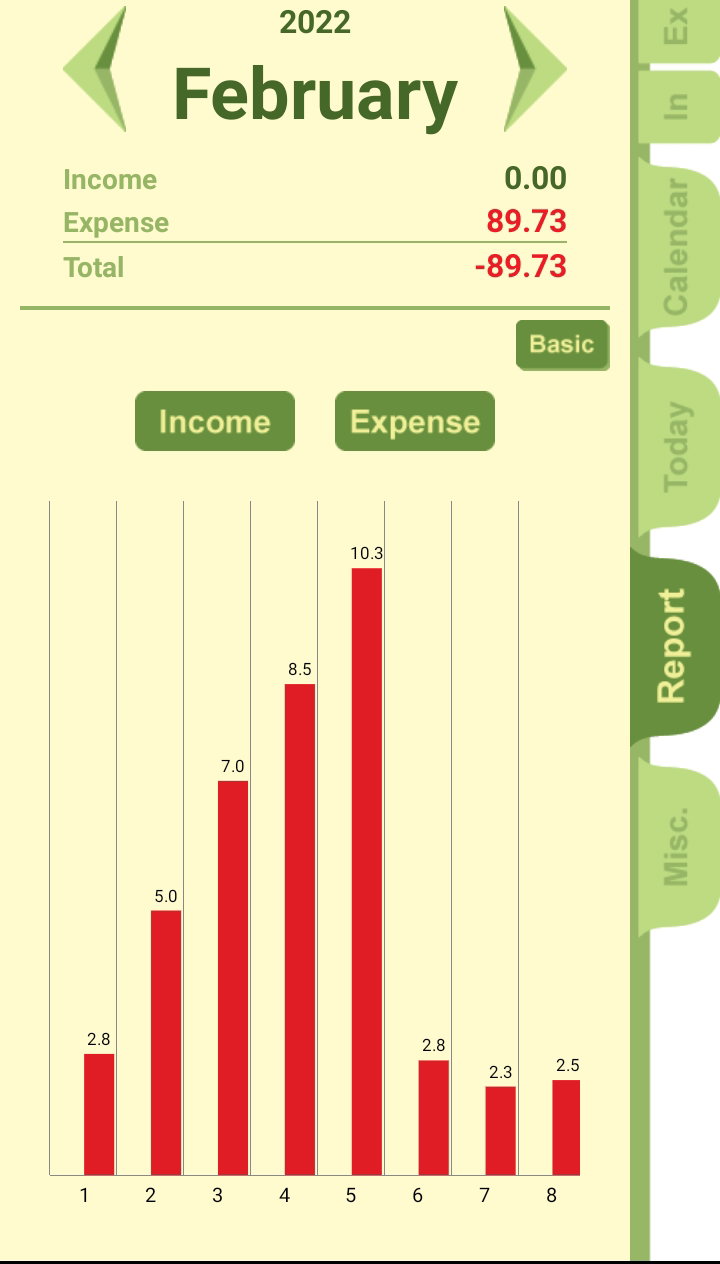Open the In tab

[x=676, y=105]
